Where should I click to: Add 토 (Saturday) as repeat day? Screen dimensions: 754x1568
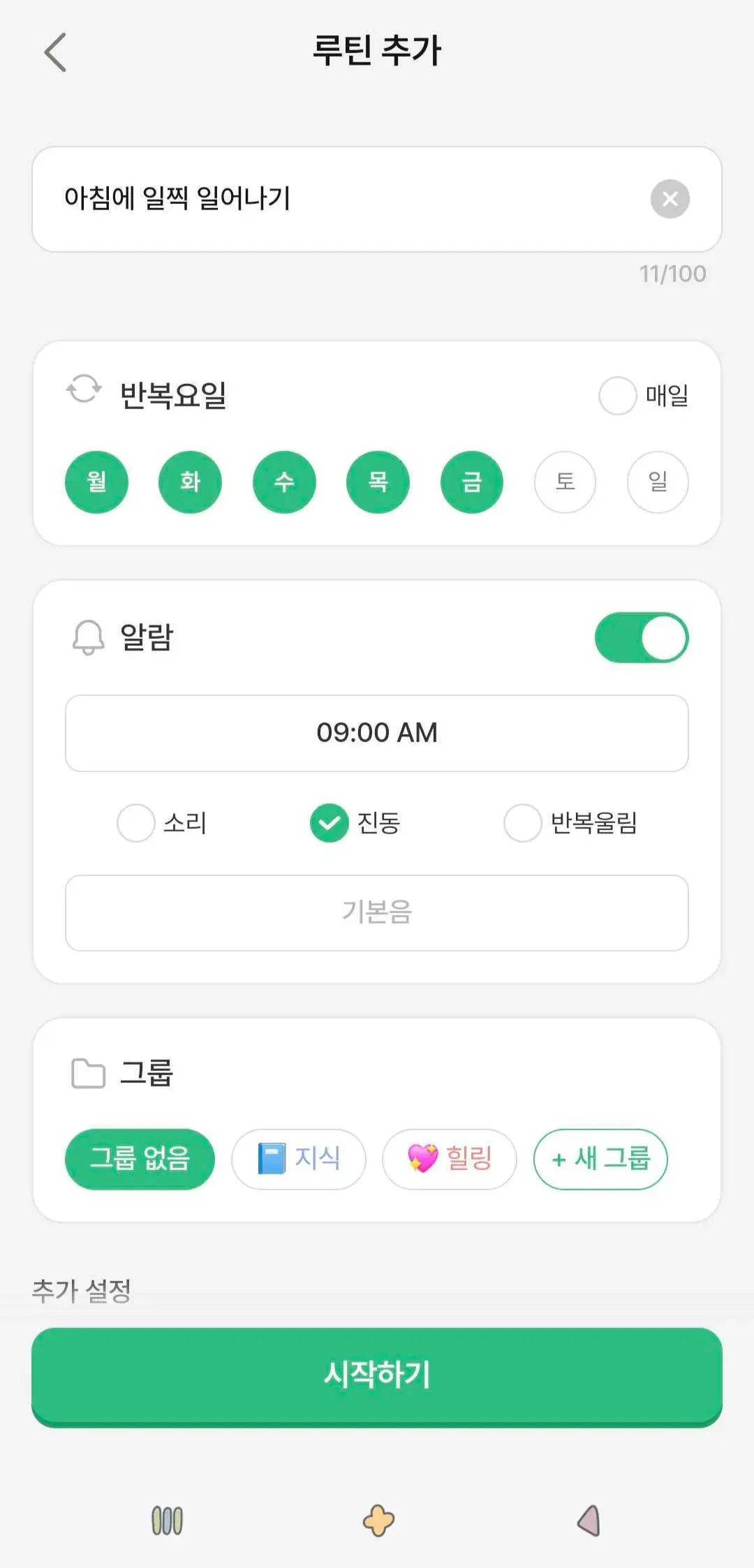click(565, 482)
